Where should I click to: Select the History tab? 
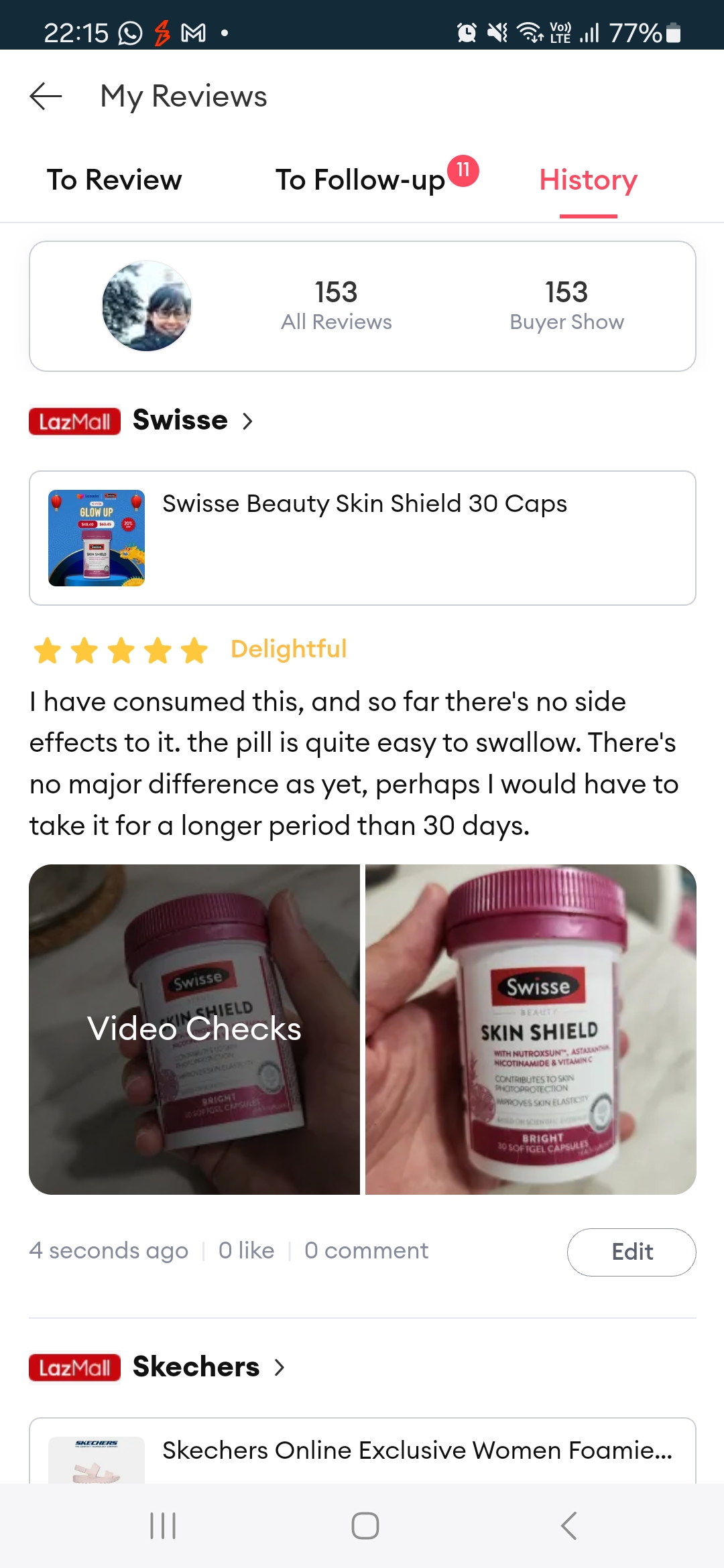tap(588, 180)
